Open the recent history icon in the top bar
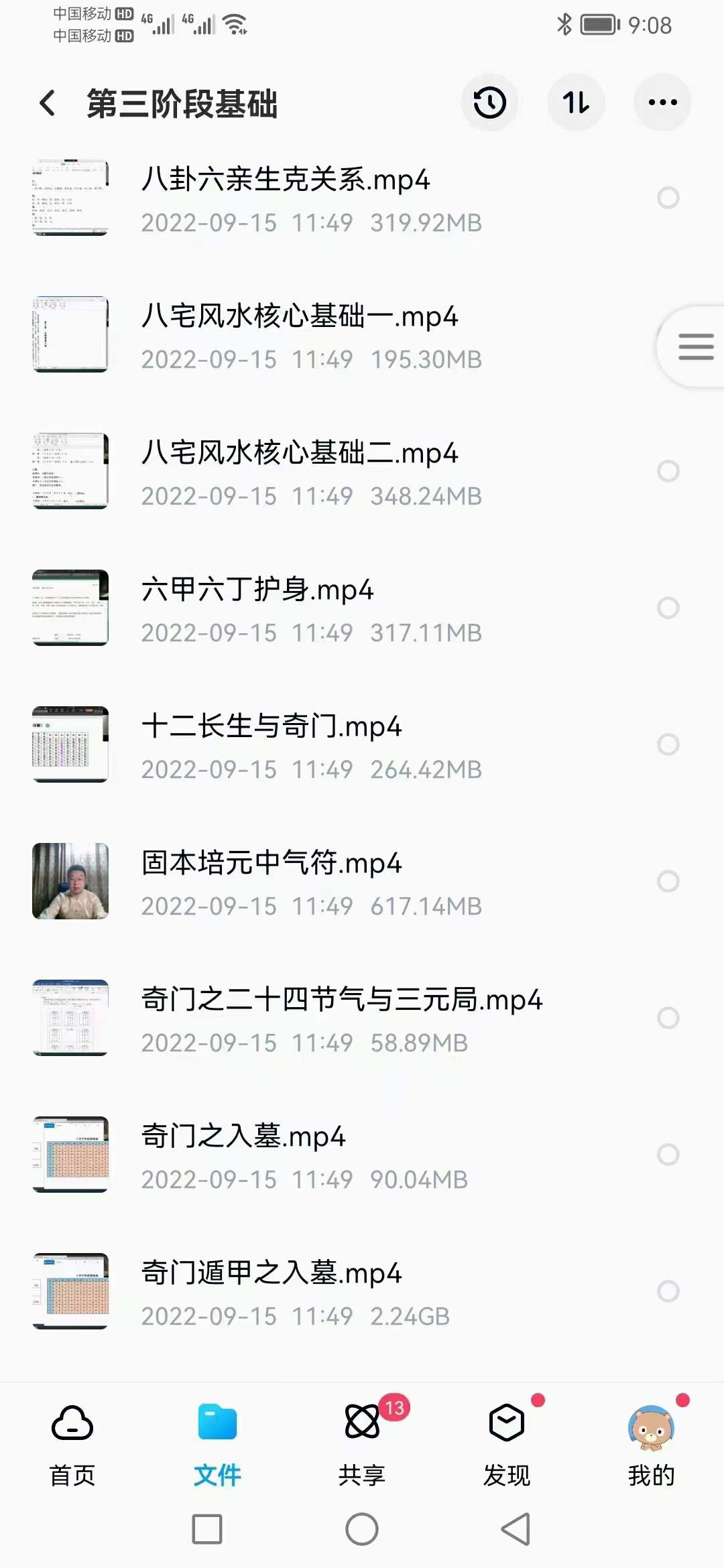The width and height of the screenshot is (724, 1568). coord(490,102)
